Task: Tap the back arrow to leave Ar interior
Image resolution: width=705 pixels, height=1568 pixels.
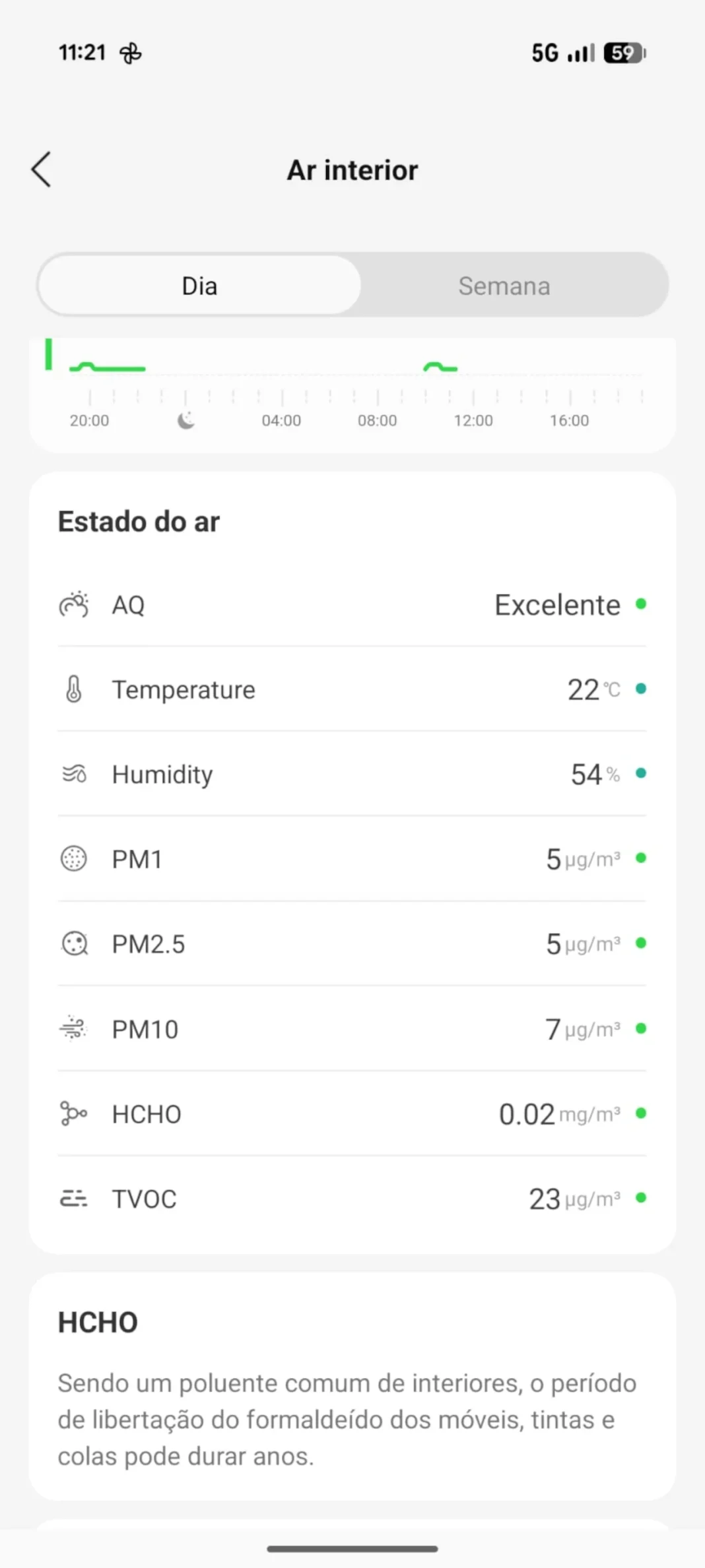Action: point(41,169)
